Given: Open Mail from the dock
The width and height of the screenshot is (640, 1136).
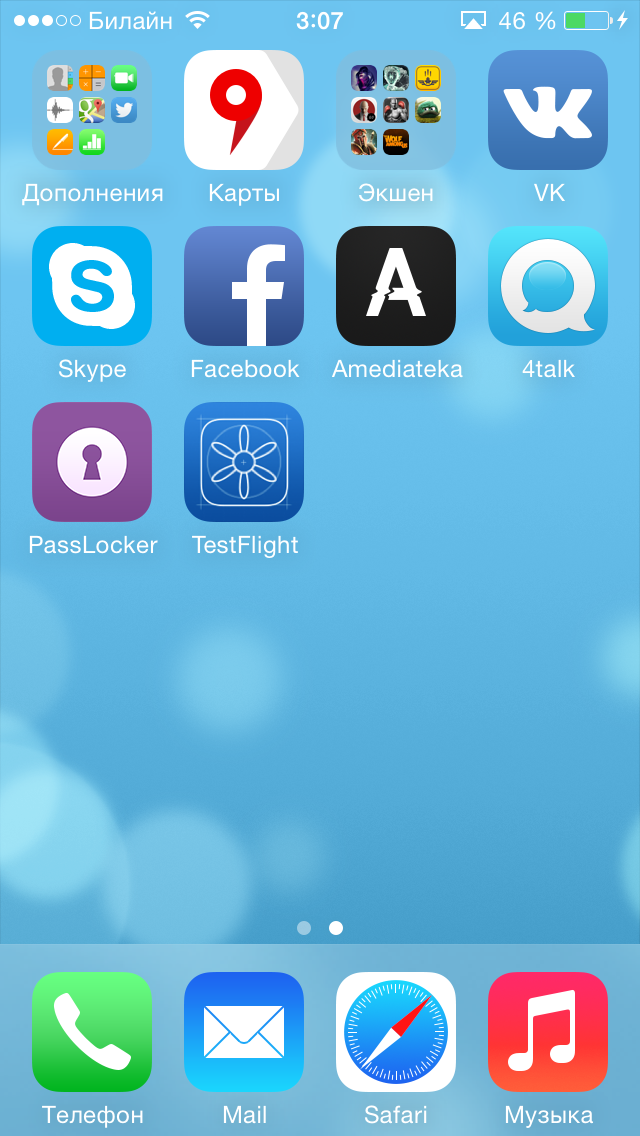Looking at the screenshot, I should tap(244, 1032).
